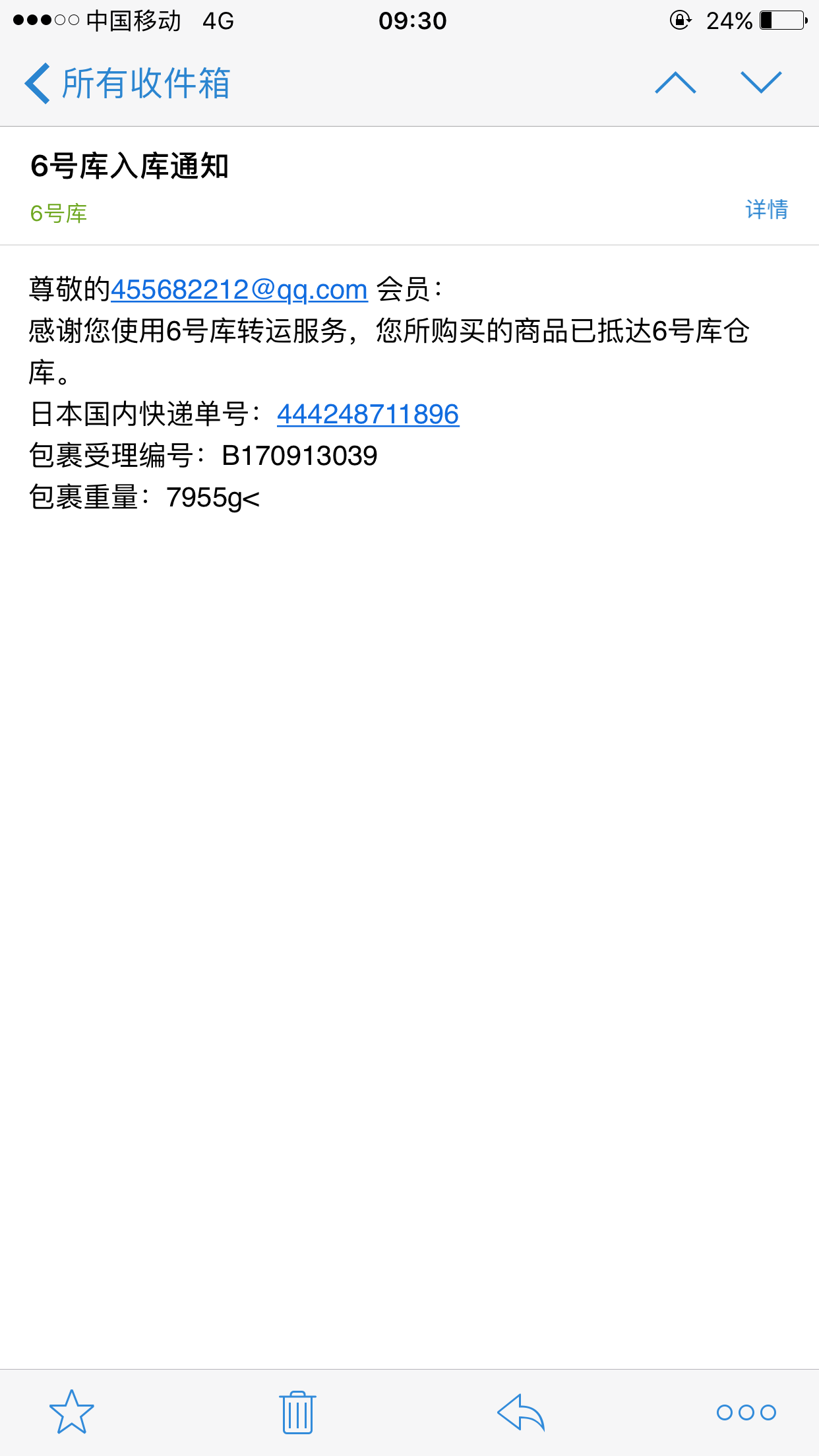
Task: Open 详情 for sender details
Action: pos(767,209)
